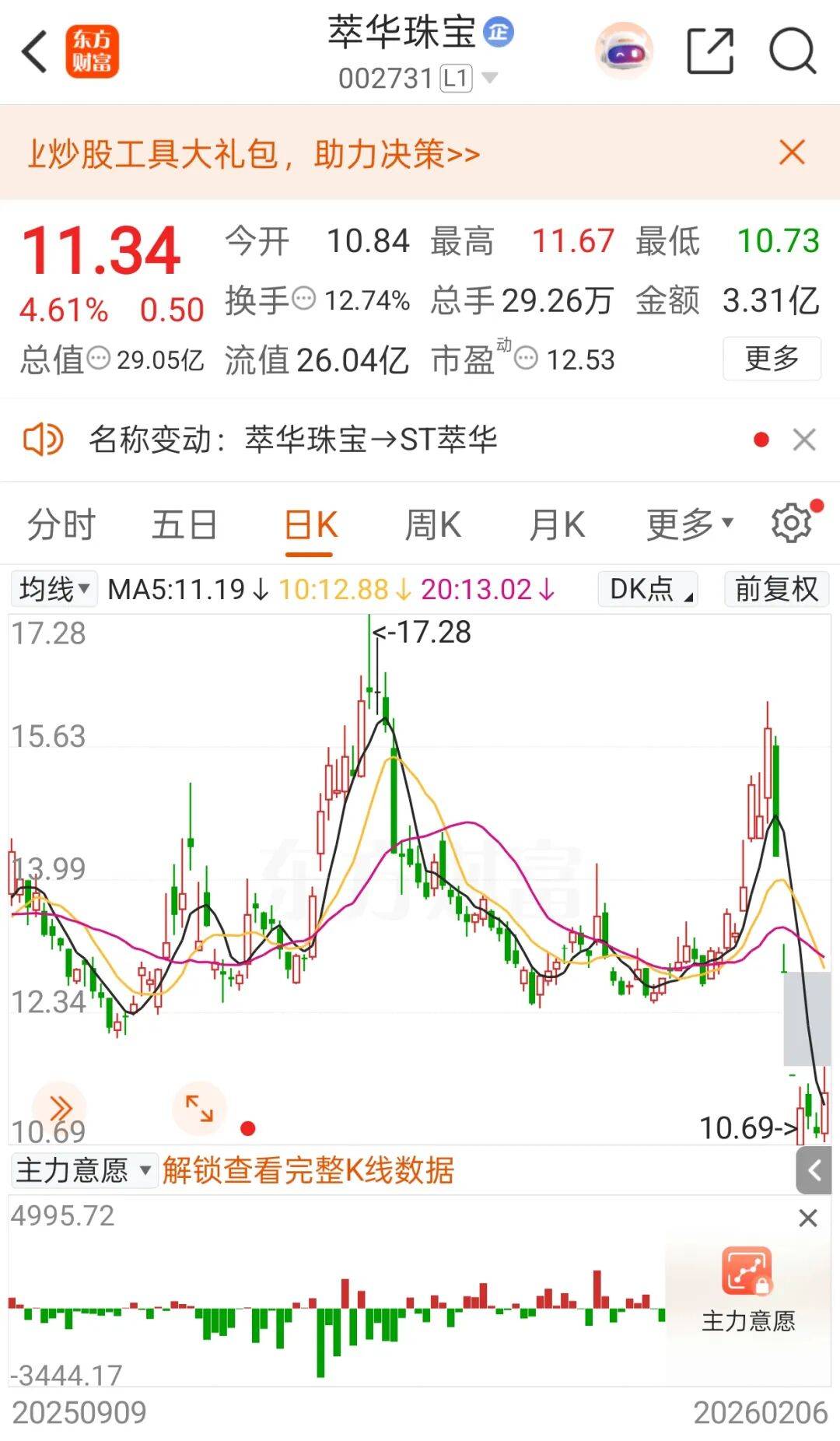Open the 主力意愿 indicator dropdown

click(83, 1170)
